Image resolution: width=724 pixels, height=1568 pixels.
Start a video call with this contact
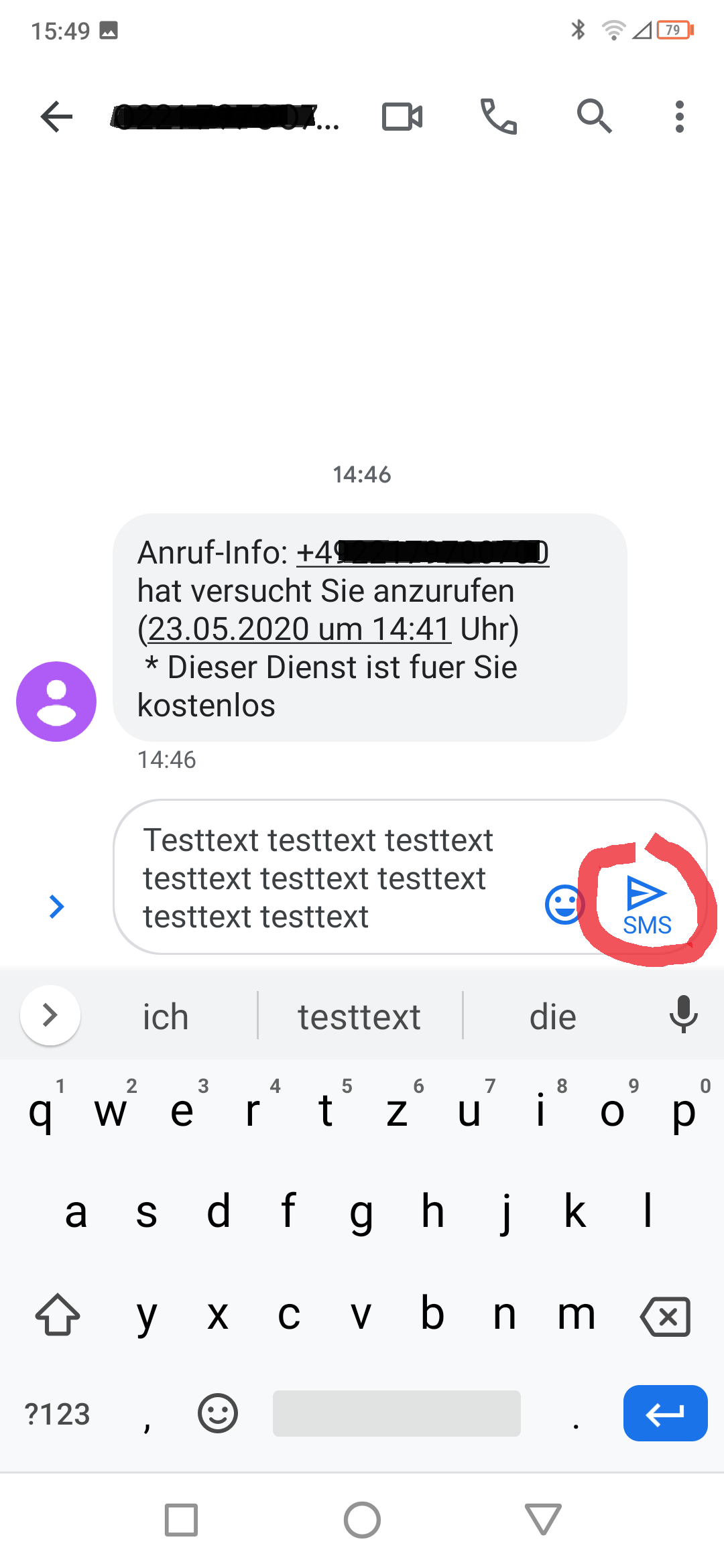tap(402, 117)
